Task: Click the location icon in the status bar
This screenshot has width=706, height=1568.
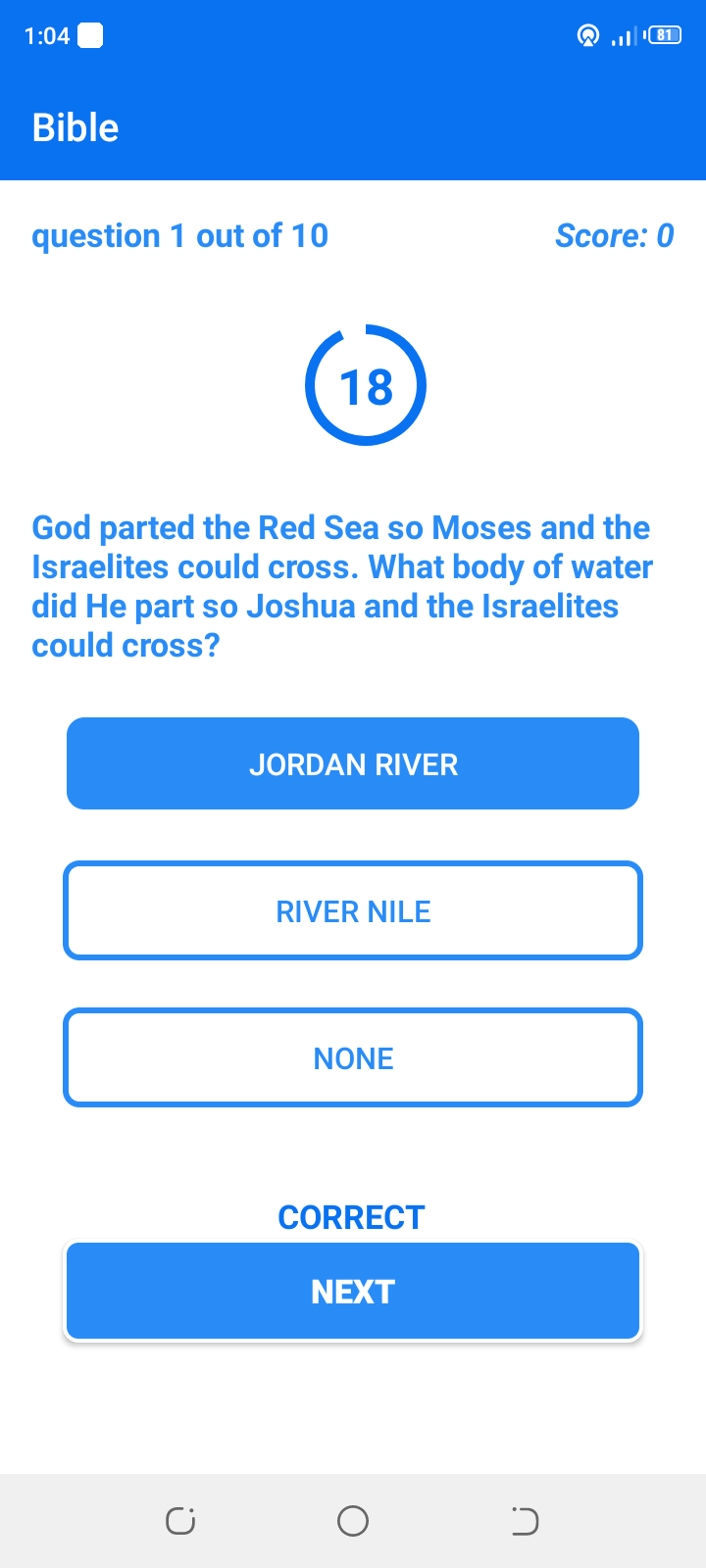Action: [x=587, y=36]
